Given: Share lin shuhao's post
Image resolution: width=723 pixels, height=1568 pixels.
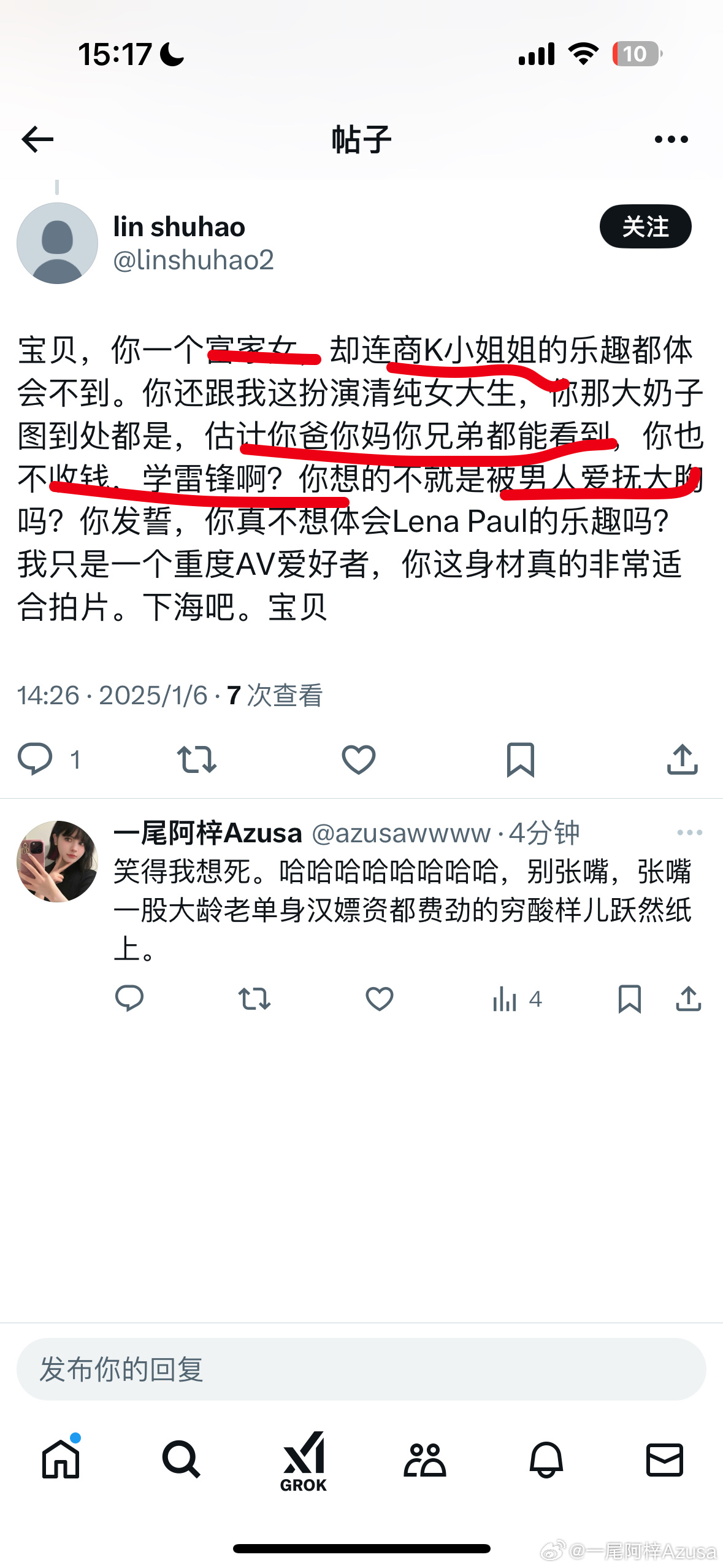Looking at the screenshot, I should click(682, 759).
